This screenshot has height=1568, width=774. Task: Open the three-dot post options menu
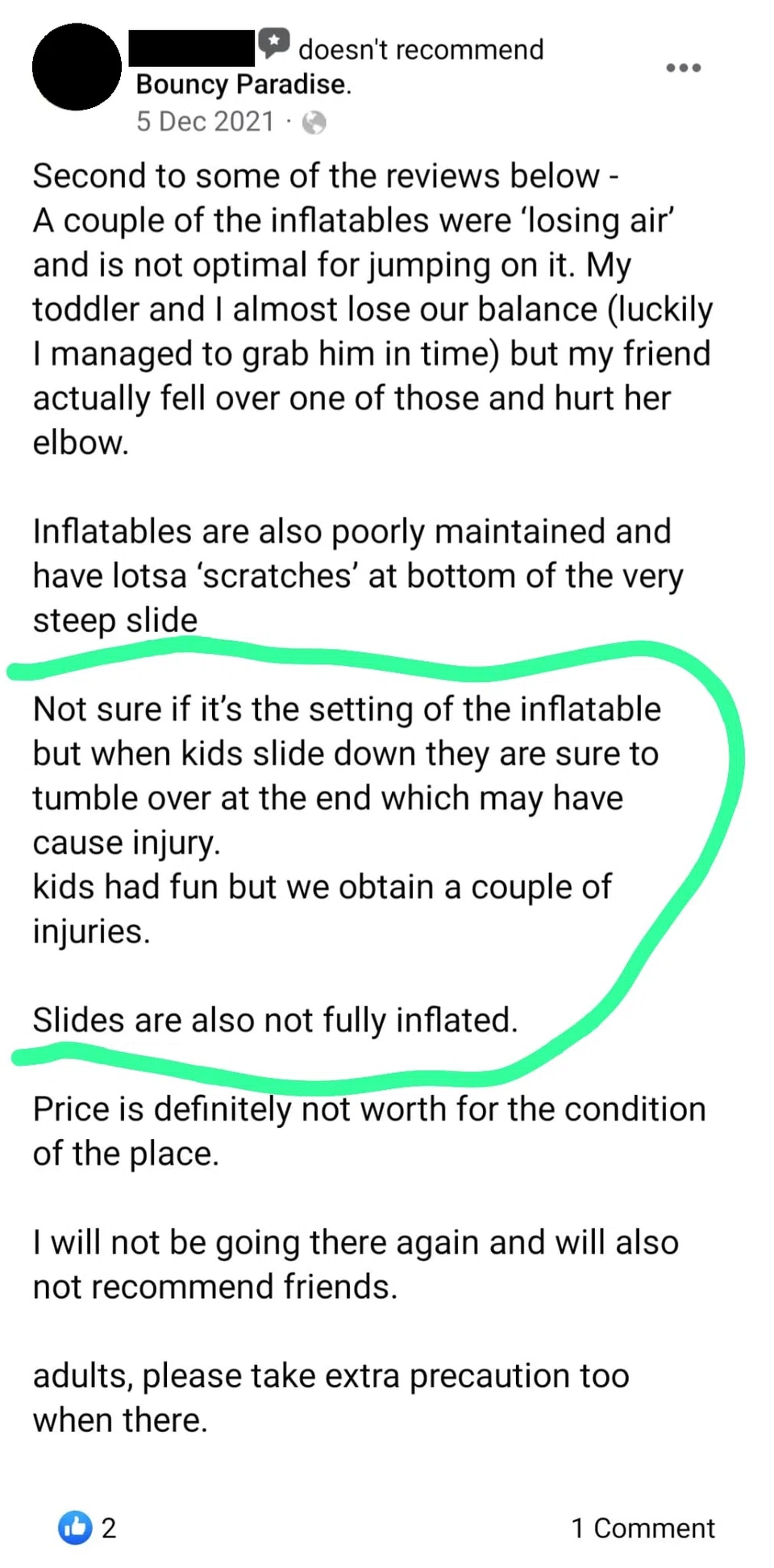click(x=683, y=68)
